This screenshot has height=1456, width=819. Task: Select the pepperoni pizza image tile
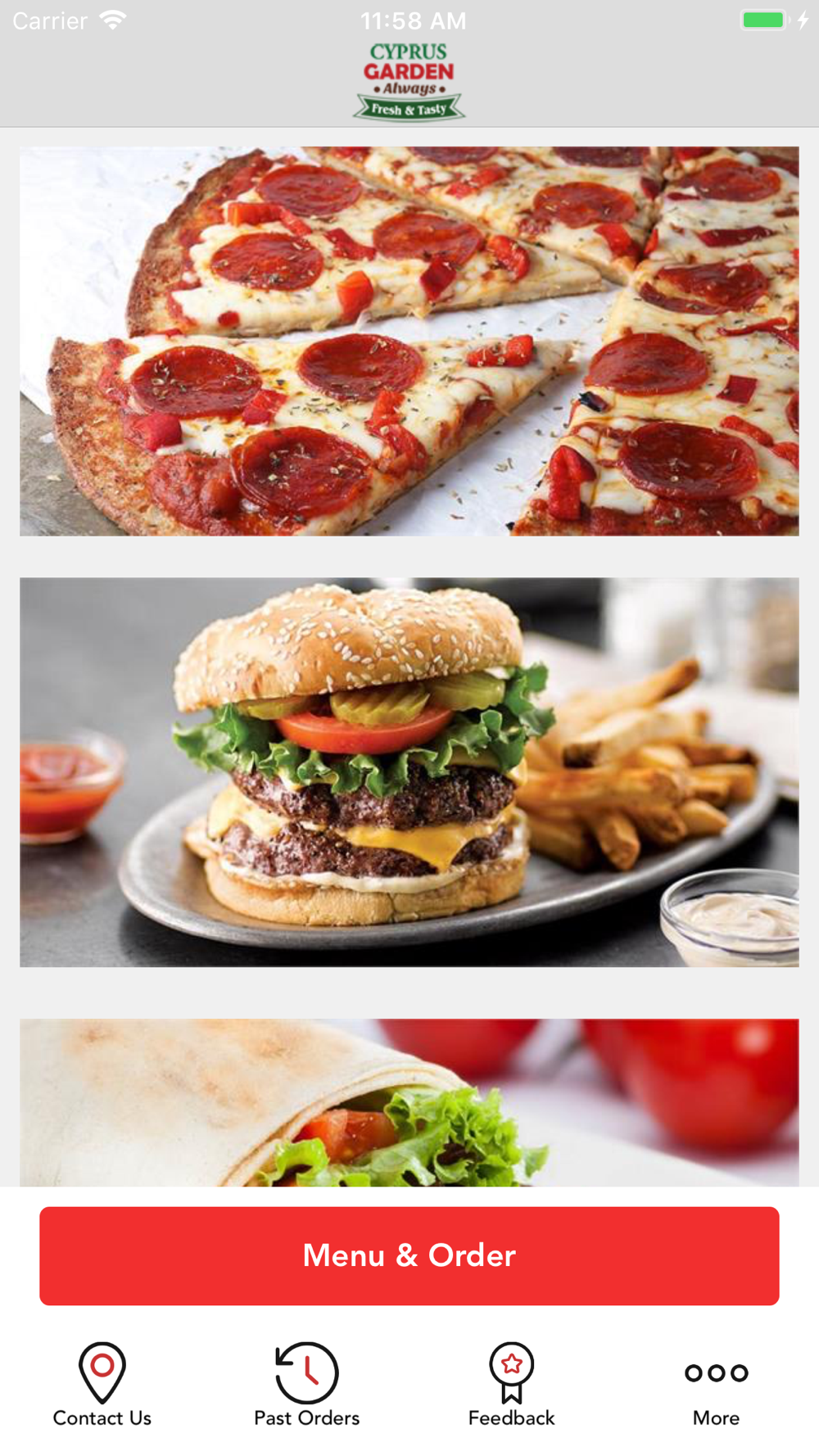[409, 341]
